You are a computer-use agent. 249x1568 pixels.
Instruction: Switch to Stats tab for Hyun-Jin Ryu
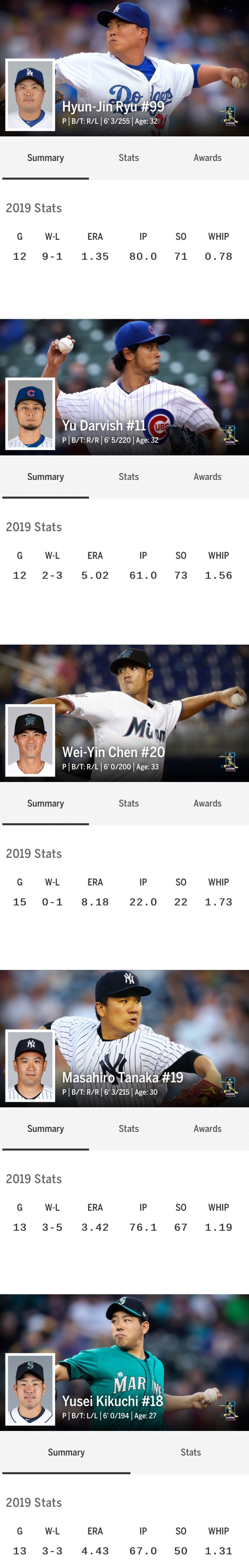(x=128, y=158)
